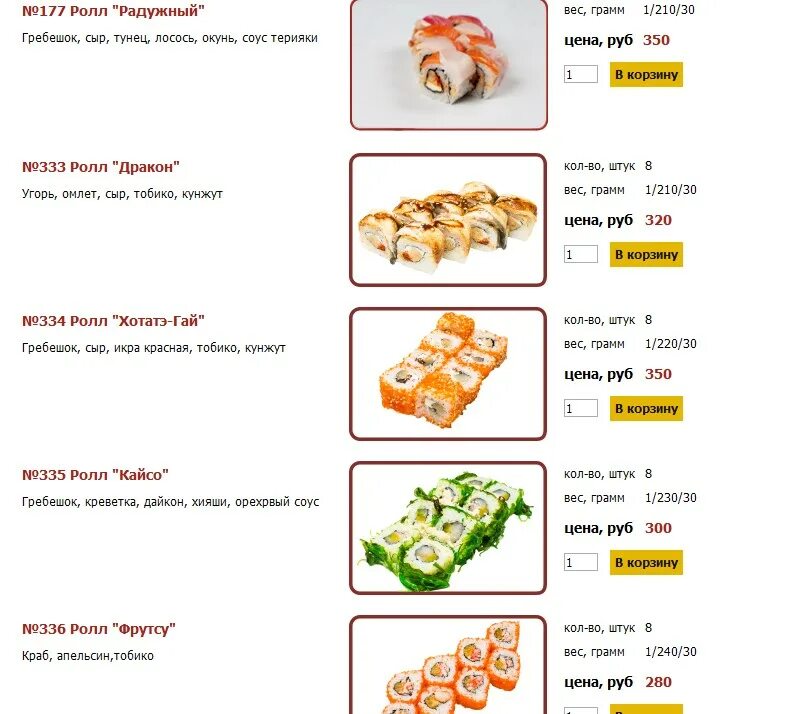Add roll "Радужный" to the cart
Image resolution: width=792 pixels, height=714 pixels.
coord(646,75)
